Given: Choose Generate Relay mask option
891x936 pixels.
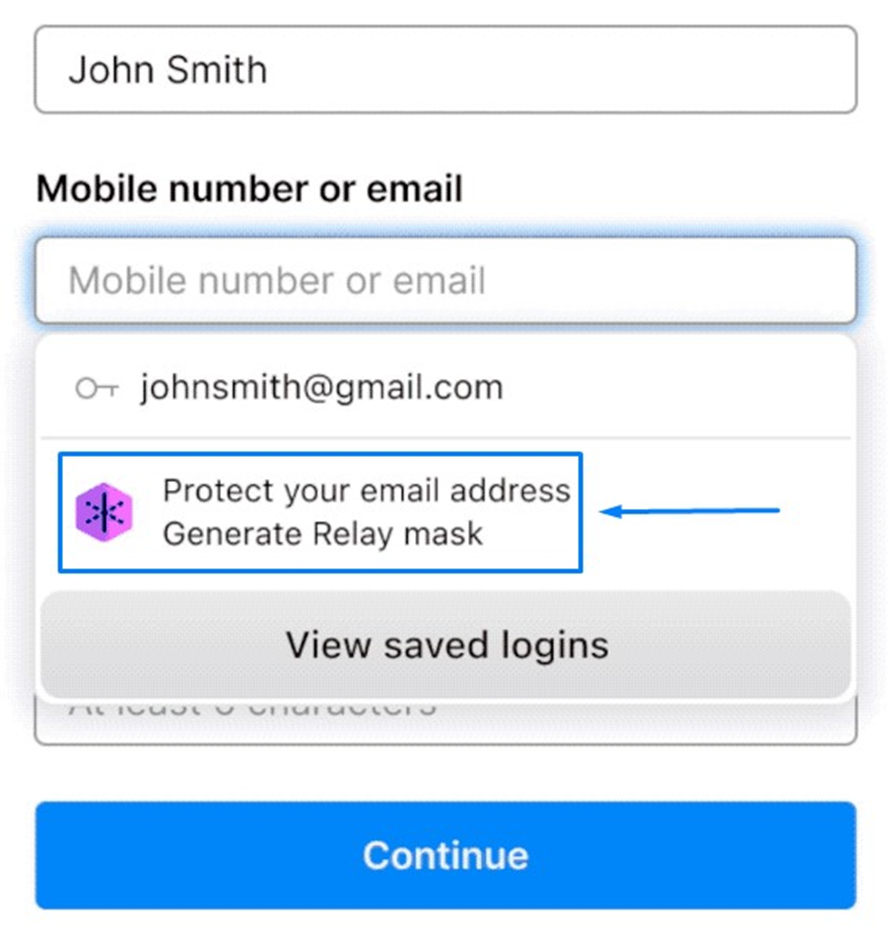Looking at the screenshot, I should coord(320,512).
